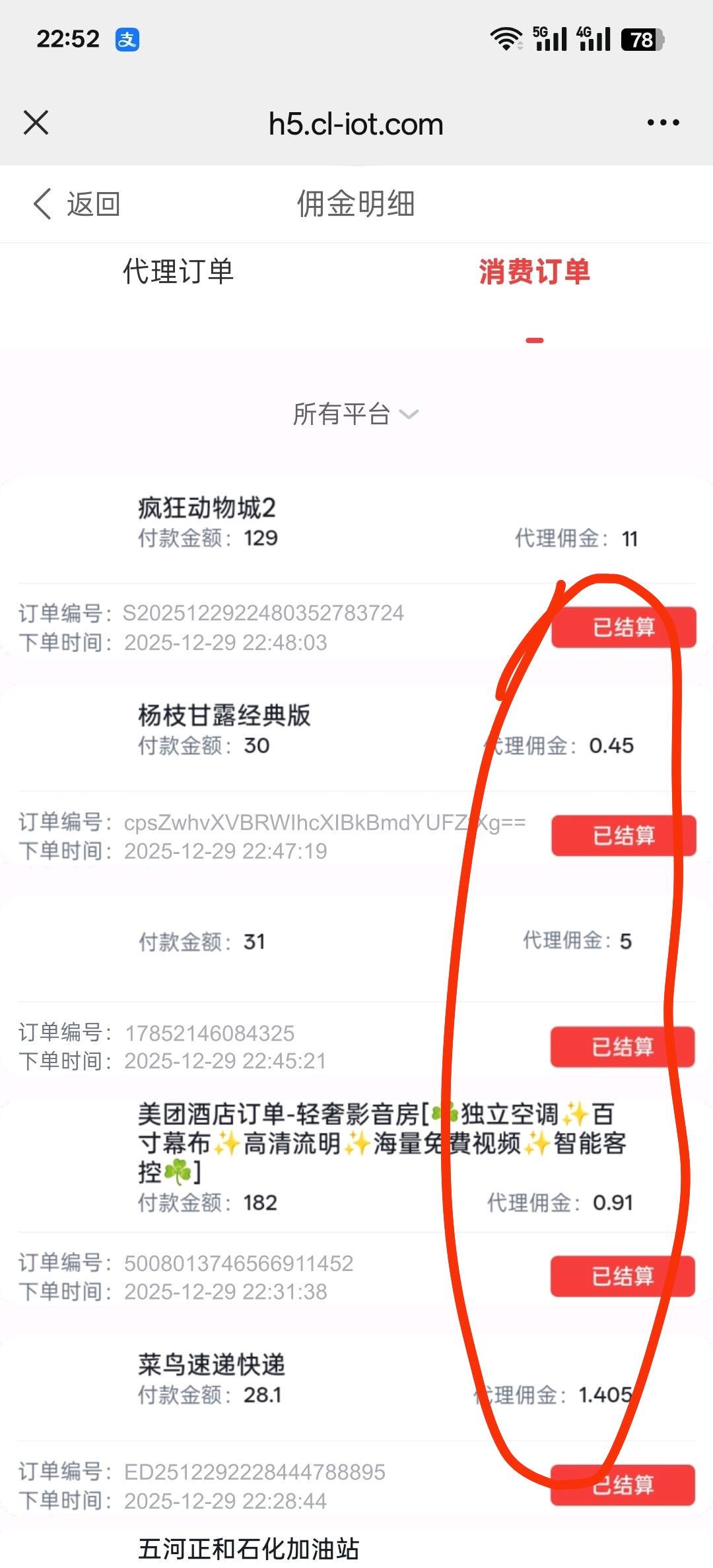Tap 已结算 on the 美团酒店订单 order
This screenshot has height=1568, width=713.
pyautogui.click(x=623, y=1276)
